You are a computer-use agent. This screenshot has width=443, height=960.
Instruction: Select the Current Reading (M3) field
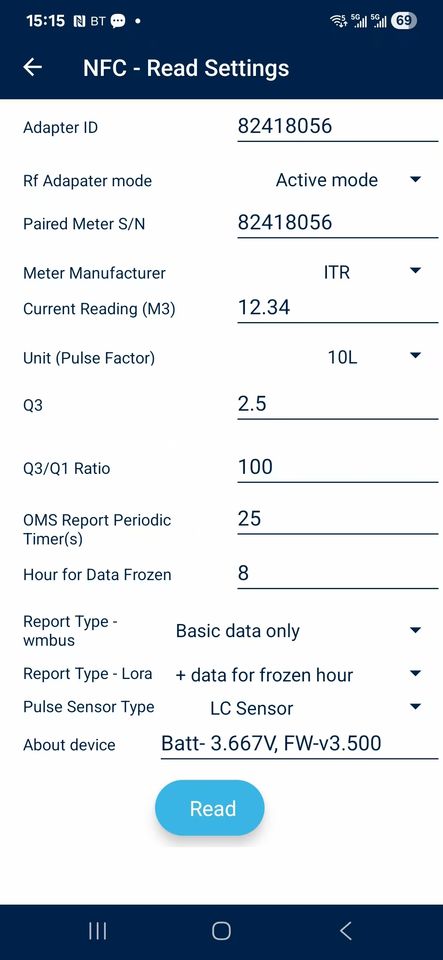pyautogui.click(x=338, y=308)
